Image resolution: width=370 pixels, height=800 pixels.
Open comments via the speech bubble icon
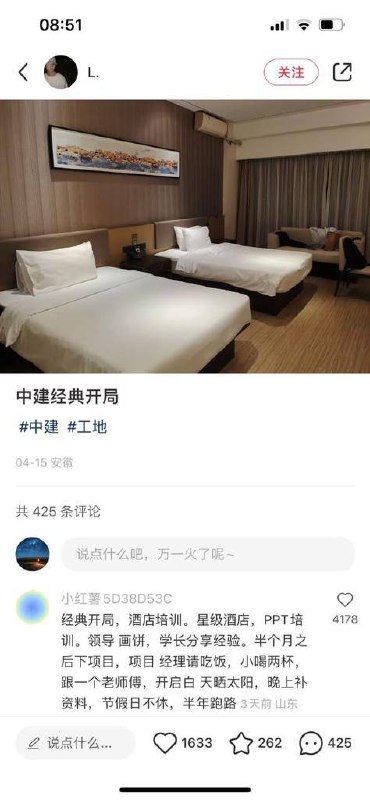coord(311,743)
